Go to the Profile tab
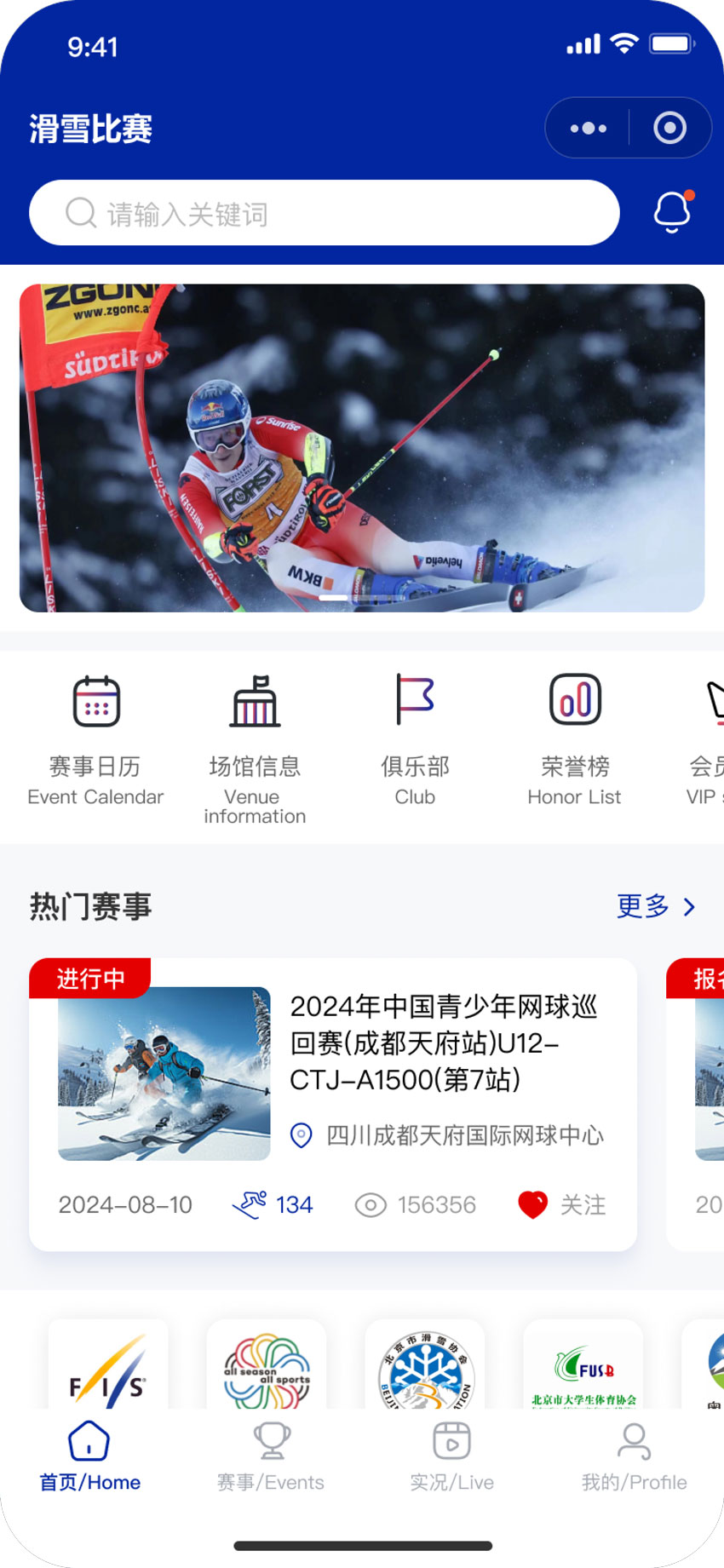This screenshot has height=1568, width=724. [x=634, y=1457]
